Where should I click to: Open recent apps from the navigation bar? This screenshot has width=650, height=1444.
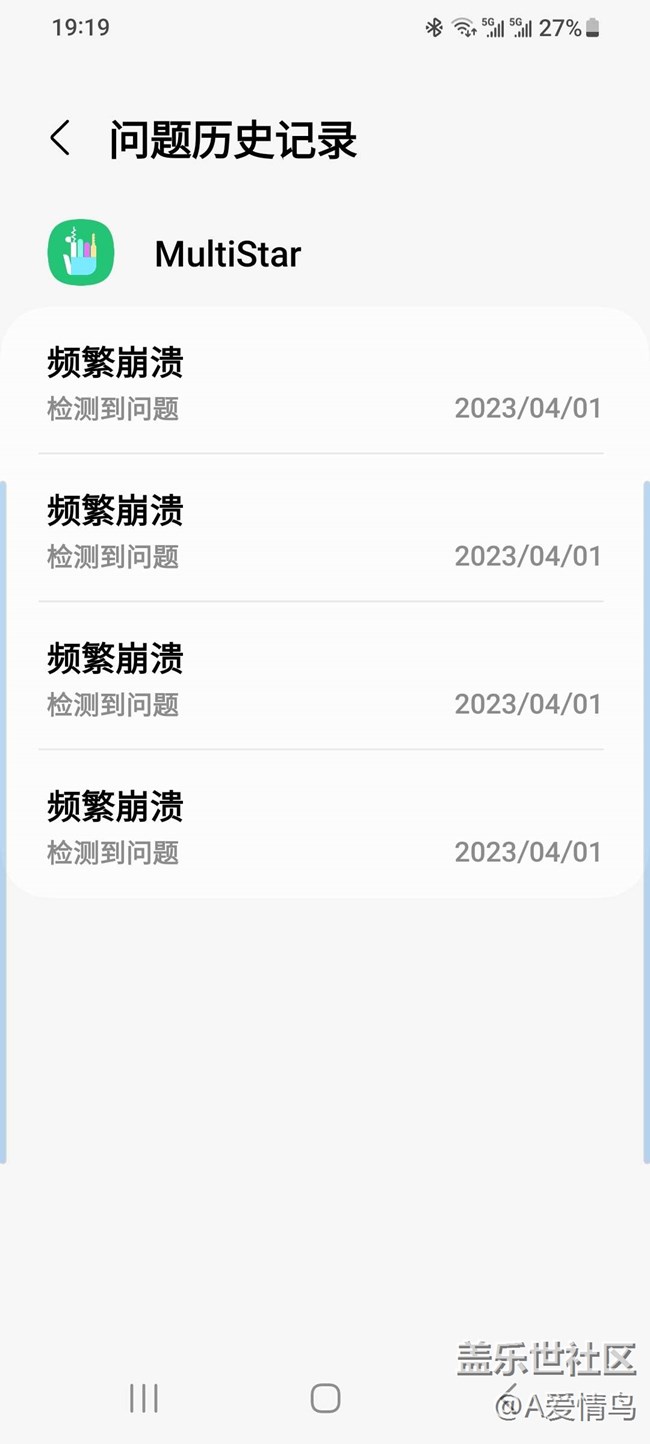click(x=144, y=1398)
